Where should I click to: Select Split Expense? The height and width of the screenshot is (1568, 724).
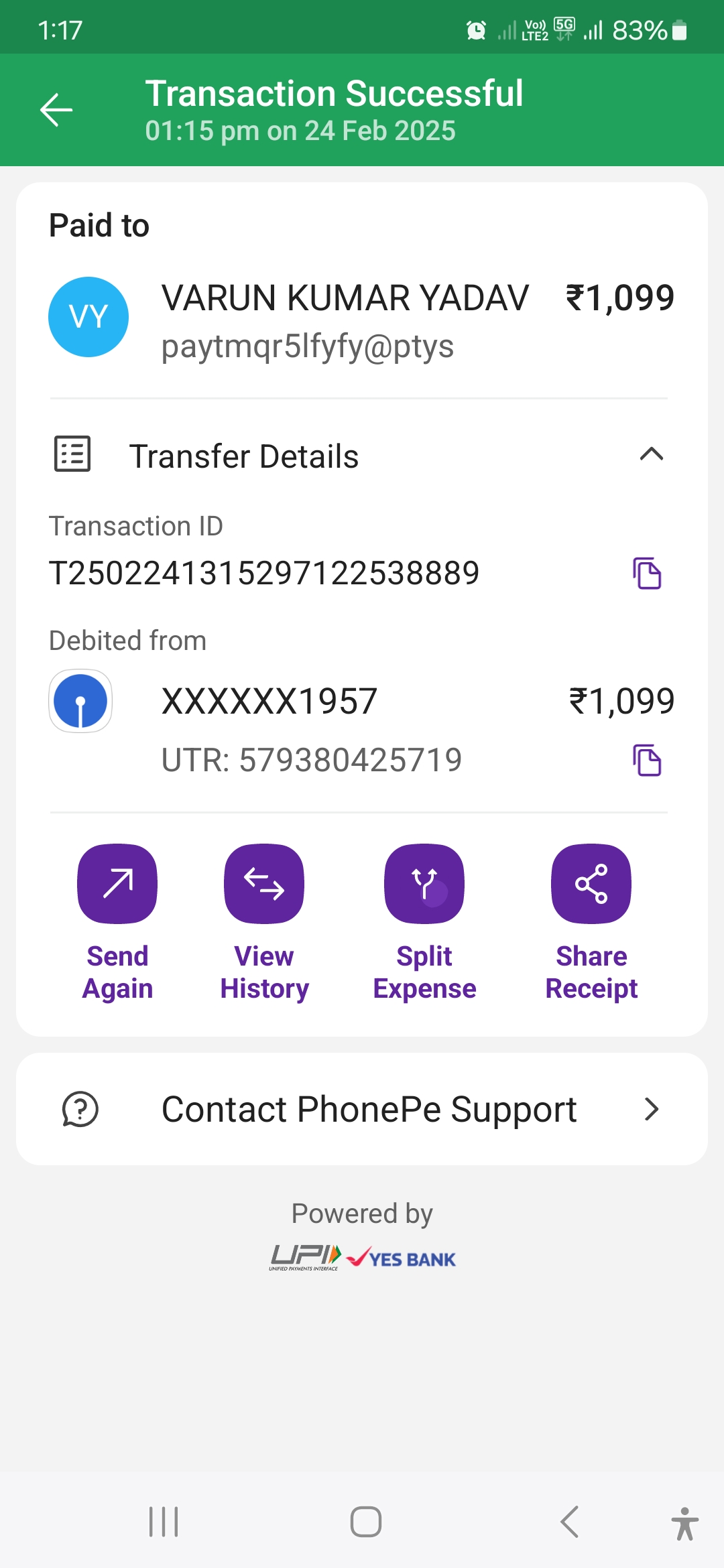pos(424,884)
